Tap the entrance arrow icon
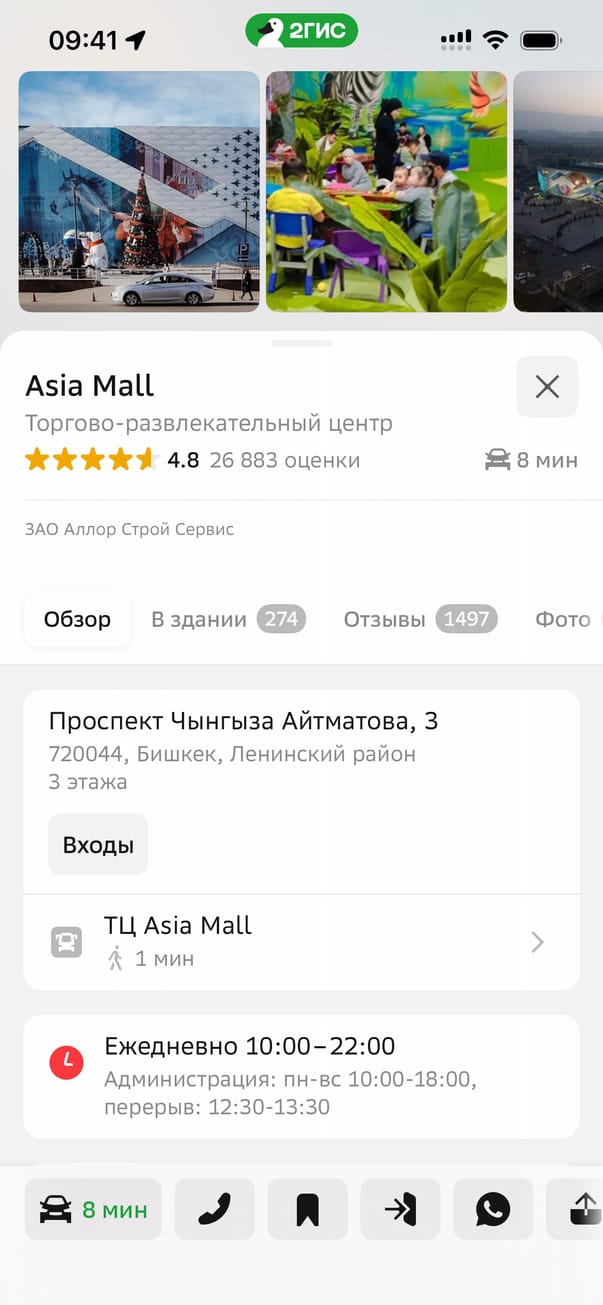The height and width of the screenshot is (1305, 603). [400, 1209]
